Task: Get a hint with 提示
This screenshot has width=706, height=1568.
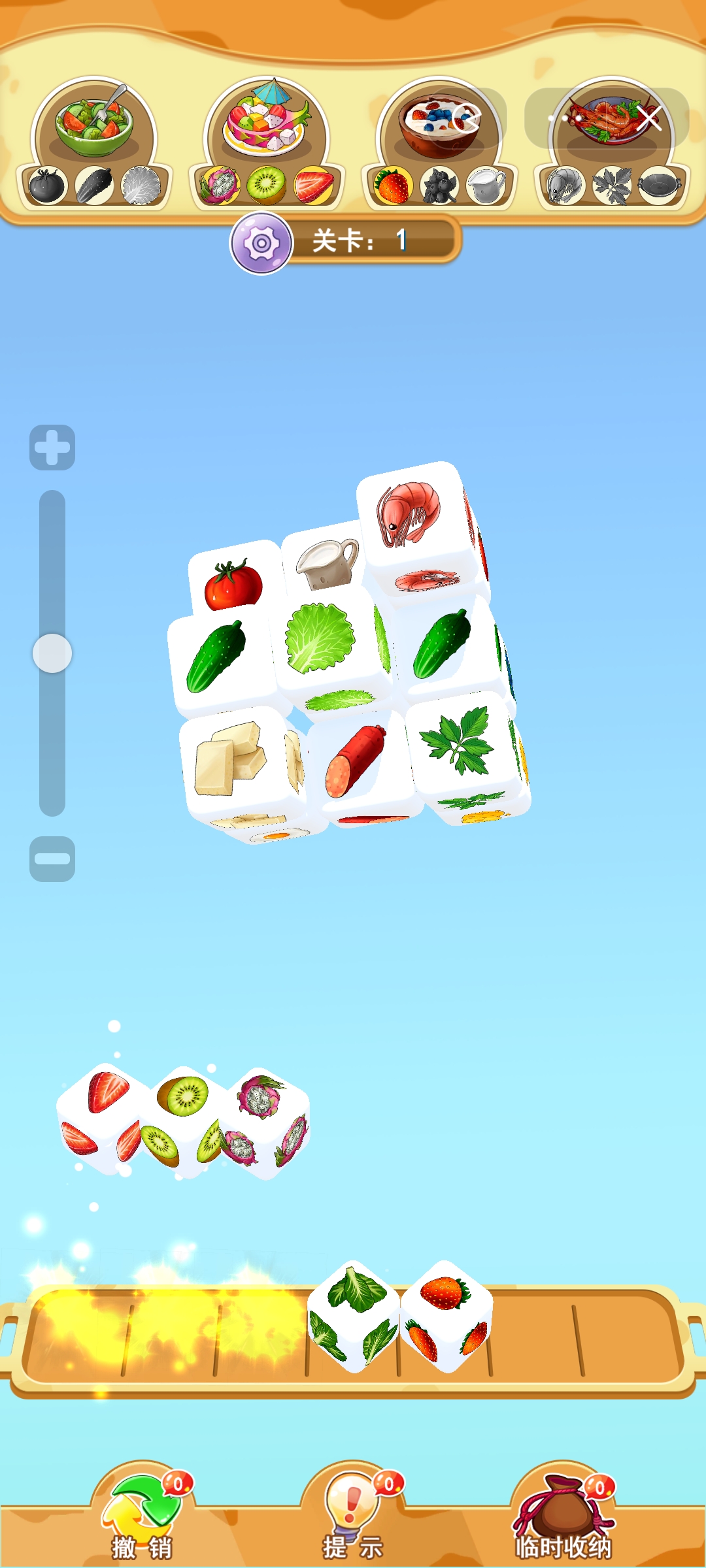Action: (352, 1516)
